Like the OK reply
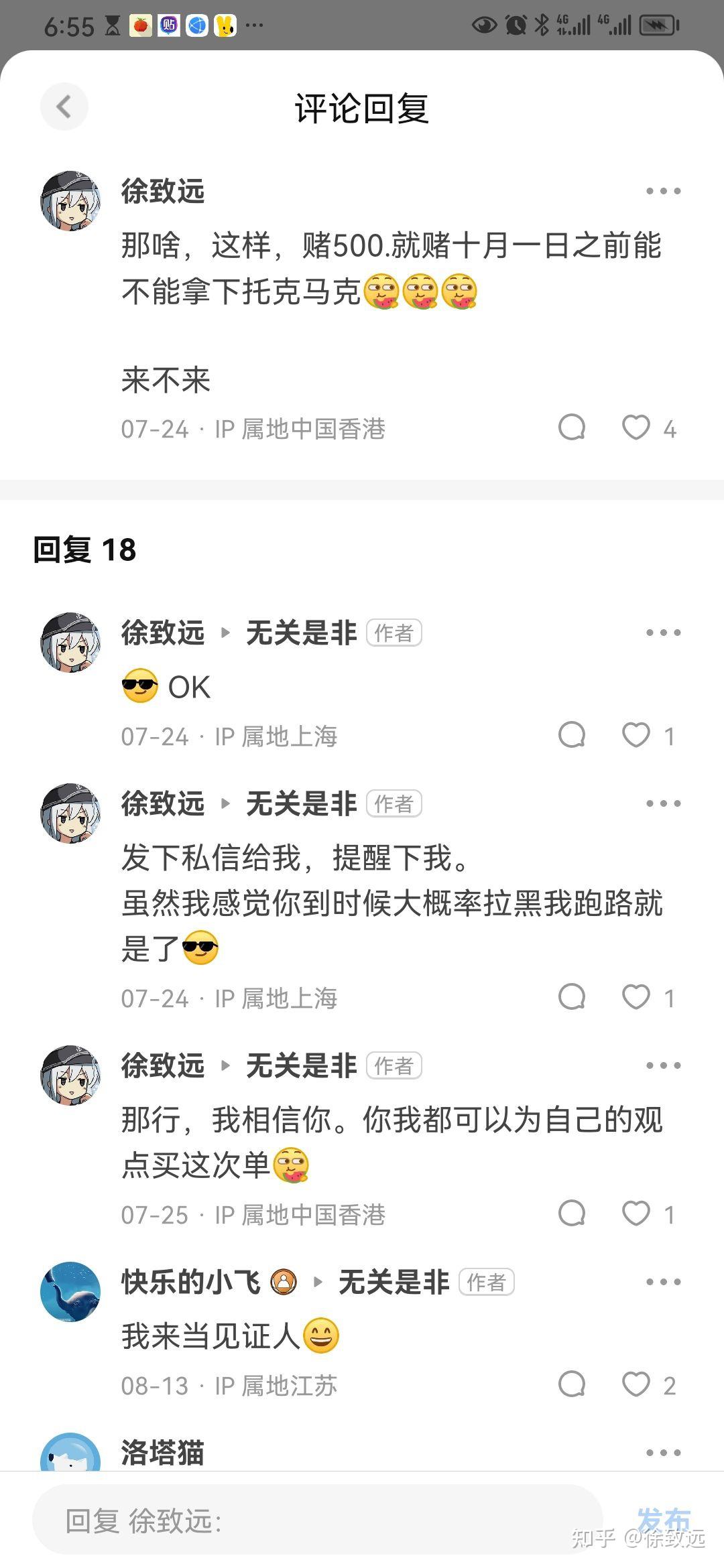Image resolution: width=724 pixels, height=1568 pixels. point(636,735)
